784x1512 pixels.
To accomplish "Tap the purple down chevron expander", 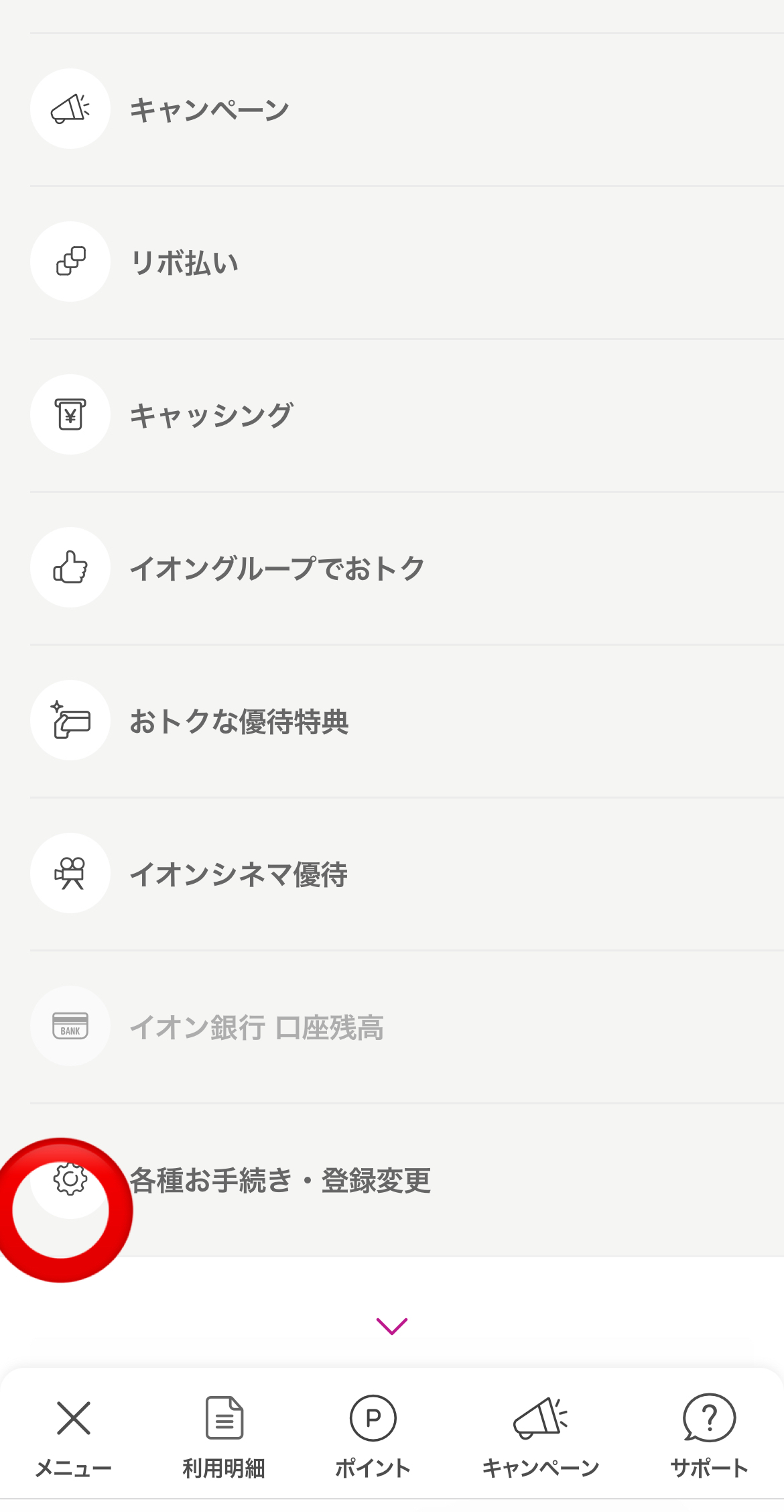I will [392, 1326].
